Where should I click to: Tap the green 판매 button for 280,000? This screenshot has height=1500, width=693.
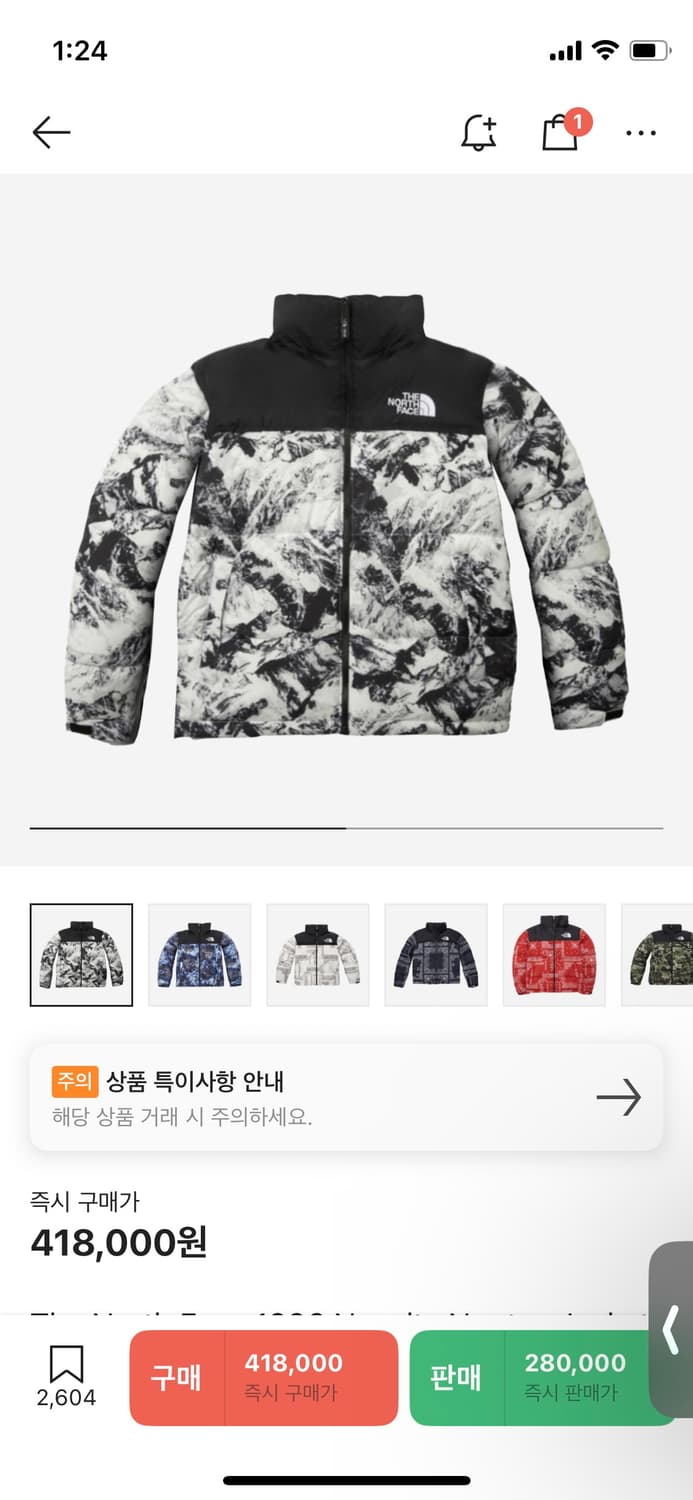(x=540, y=1377)
